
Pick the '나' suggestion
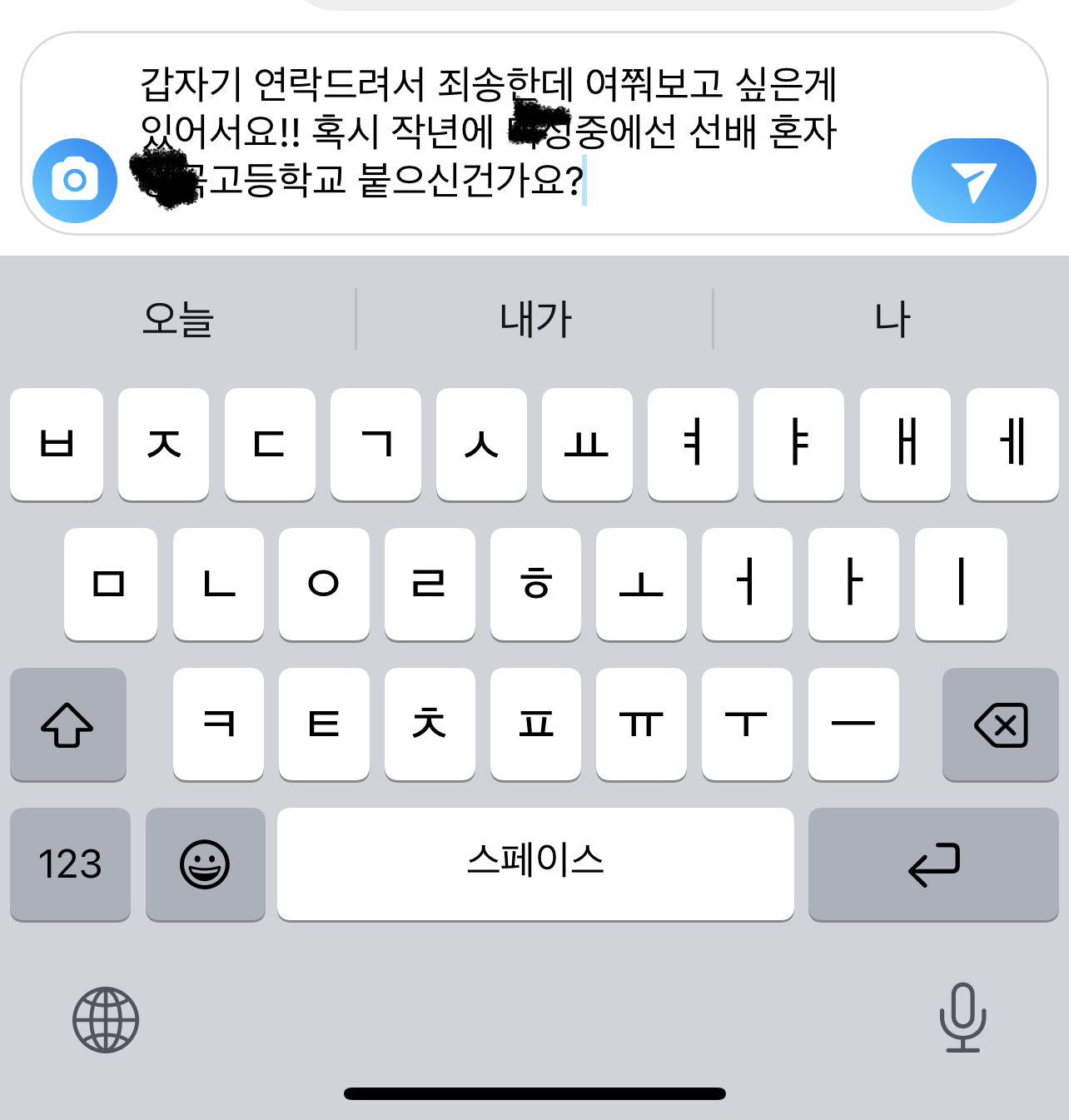click(x=892, y=320)
